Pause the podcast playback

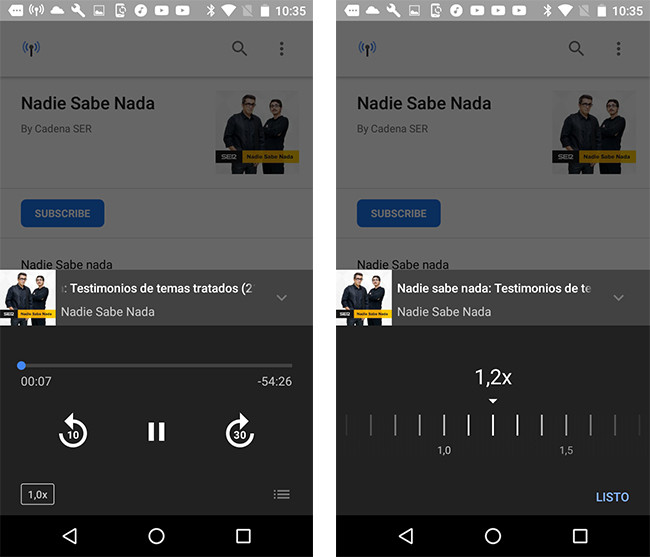[x=156, y=432]
